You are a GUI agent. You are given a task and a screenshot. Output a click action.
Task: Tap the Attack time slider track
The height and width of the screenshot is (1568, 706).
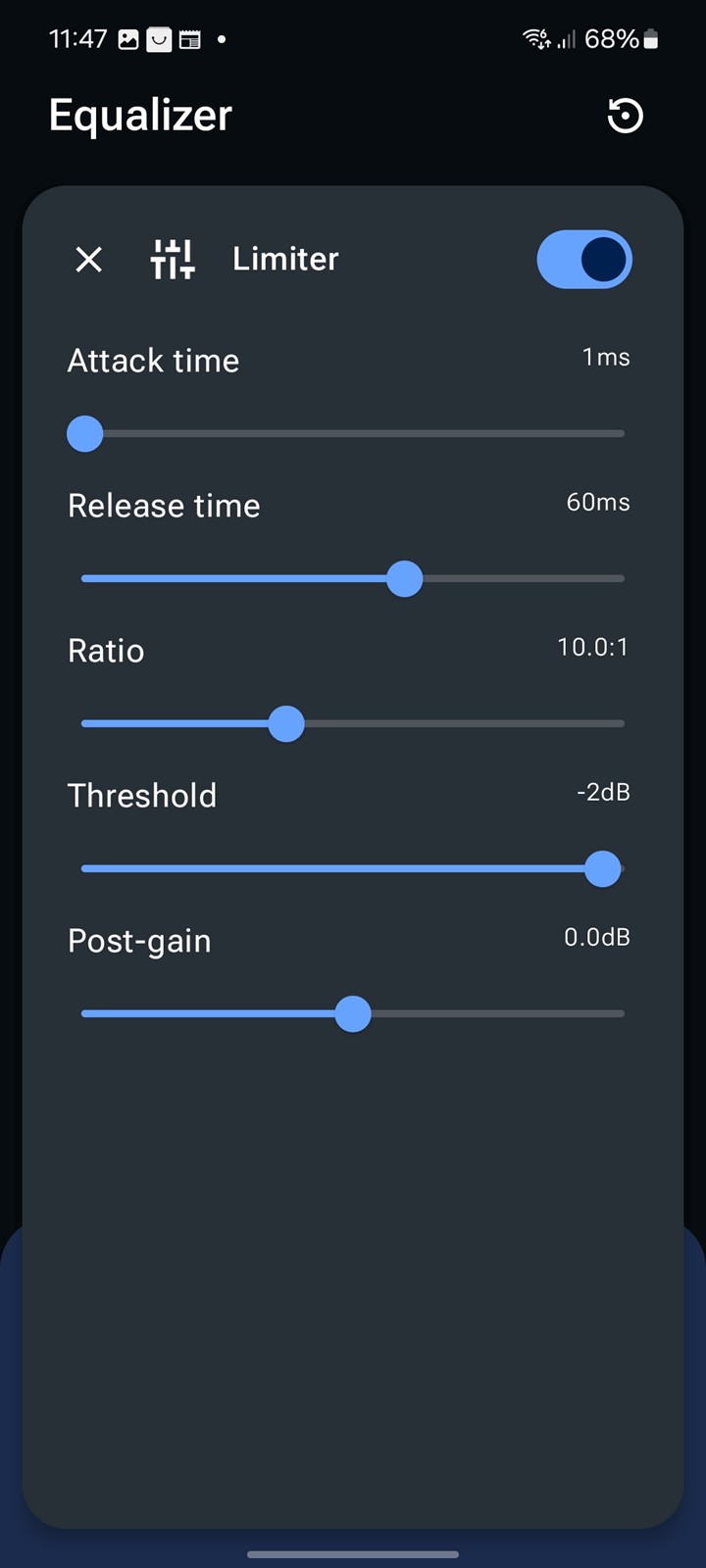[353, 433]
